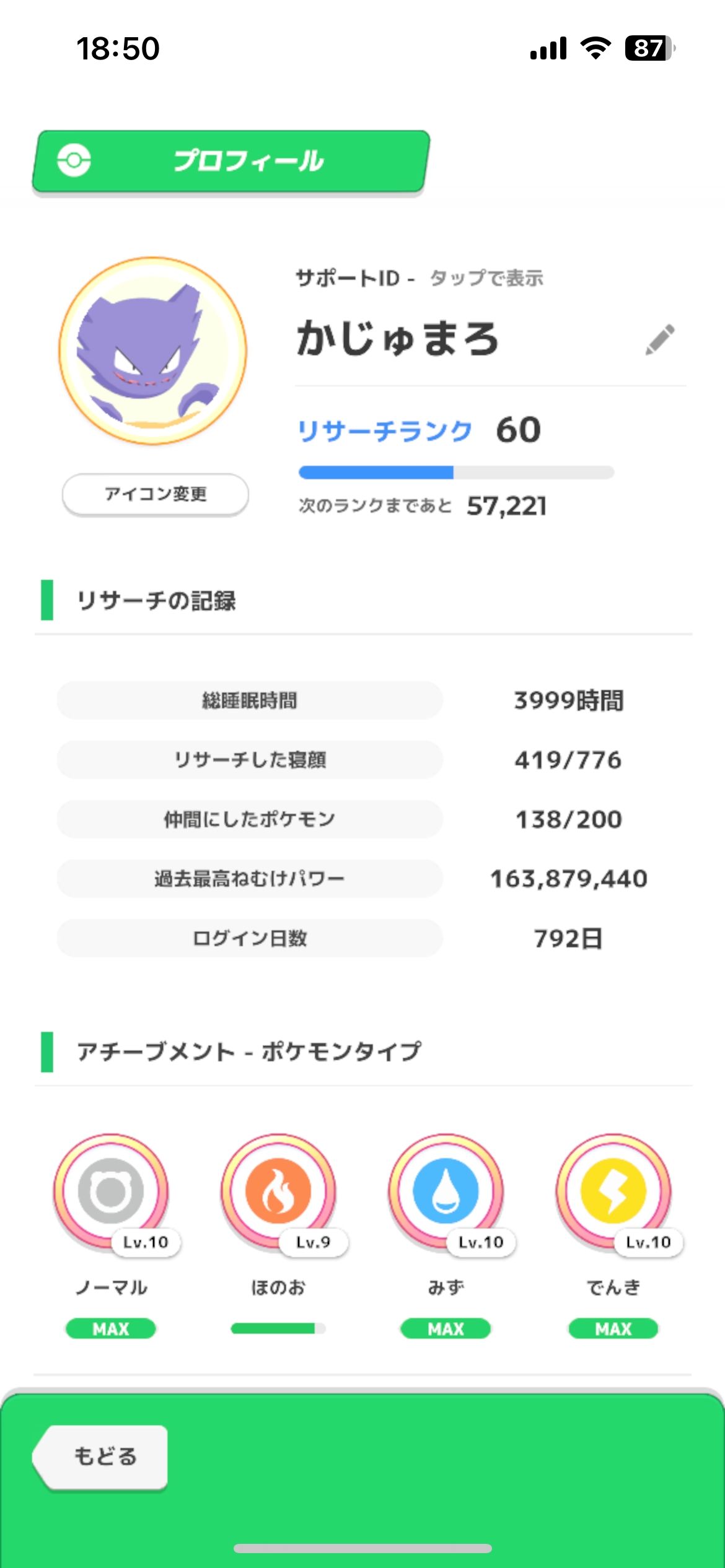The image size is (725, 1568).
Task: Reveal the hidden サポートID
Action: coord(486,279)
